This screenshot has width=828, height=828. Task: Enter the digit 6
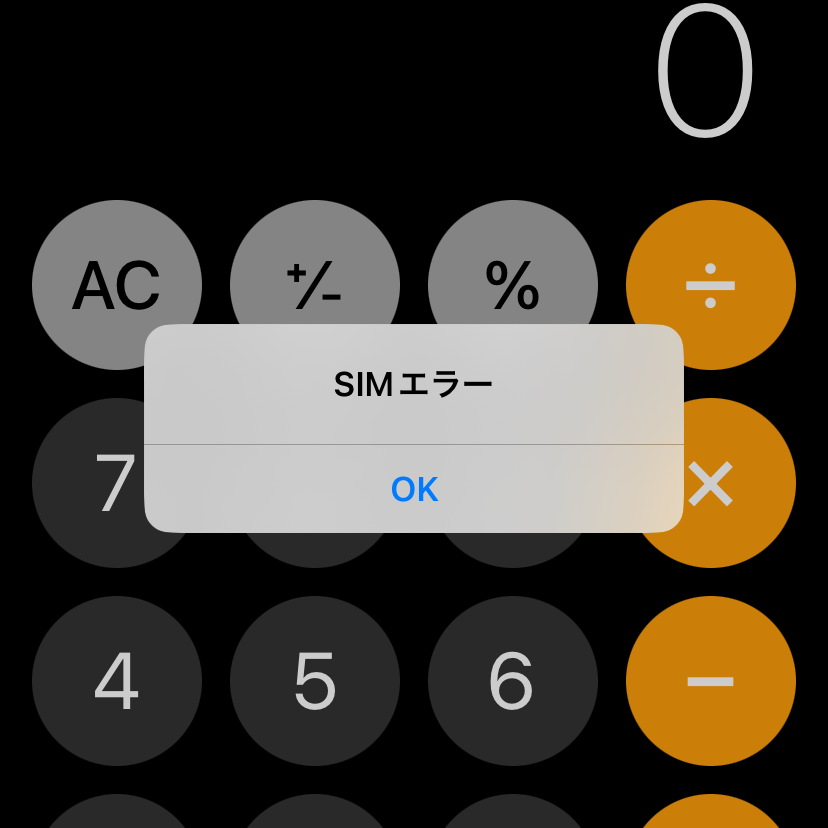512,681
